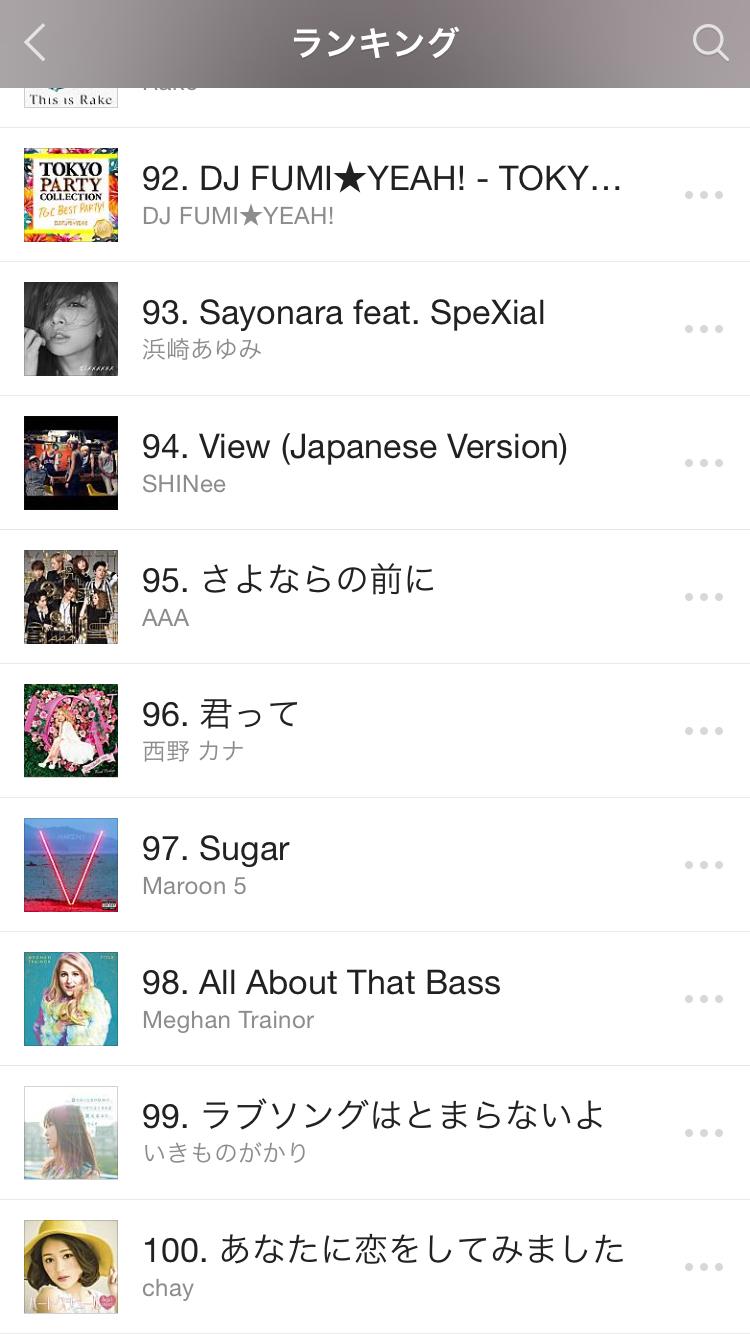Image resolution: width=750 pixels, height=1334 pixels.
Task: Tap the three dots beside Sugar
Action: tap(704, 865)
